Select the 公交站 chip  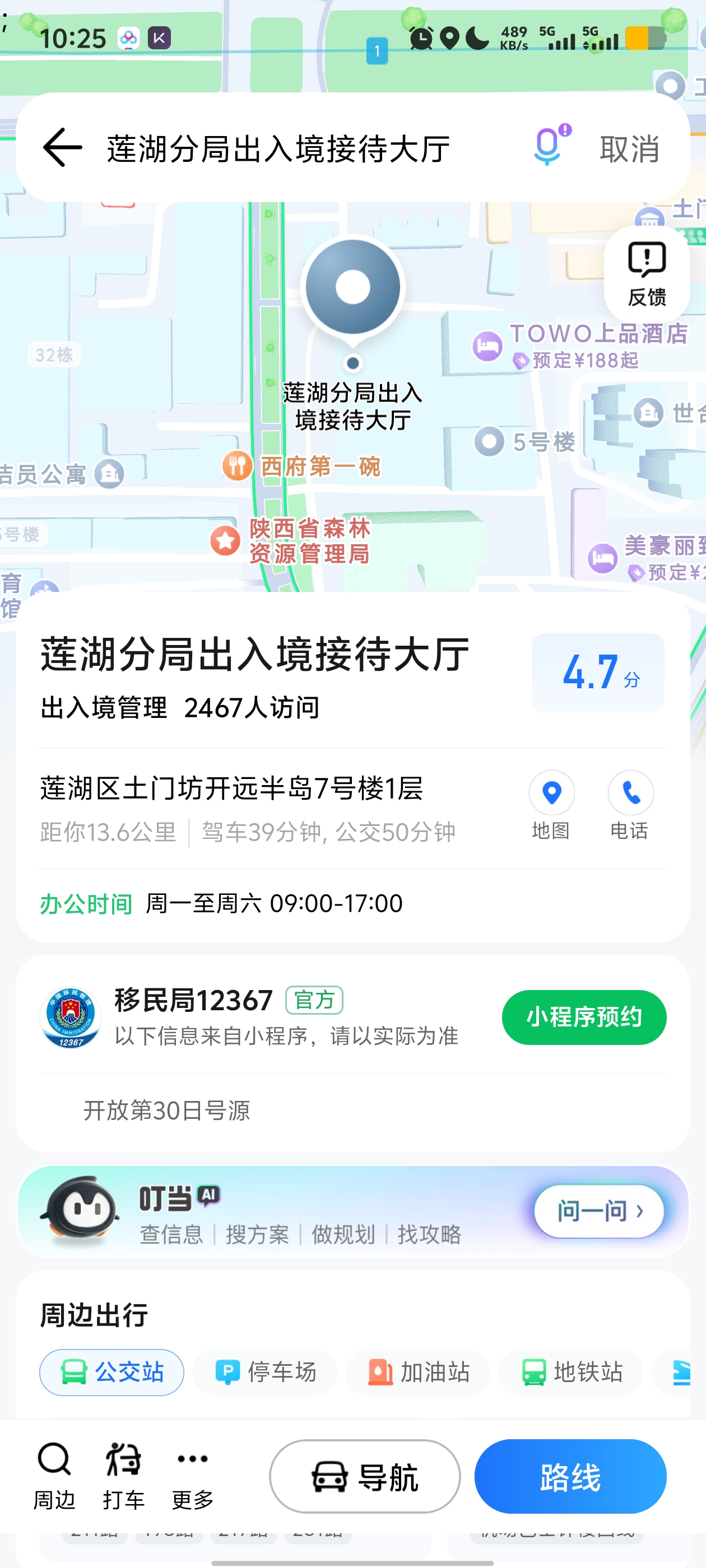tap(112, 1372)
